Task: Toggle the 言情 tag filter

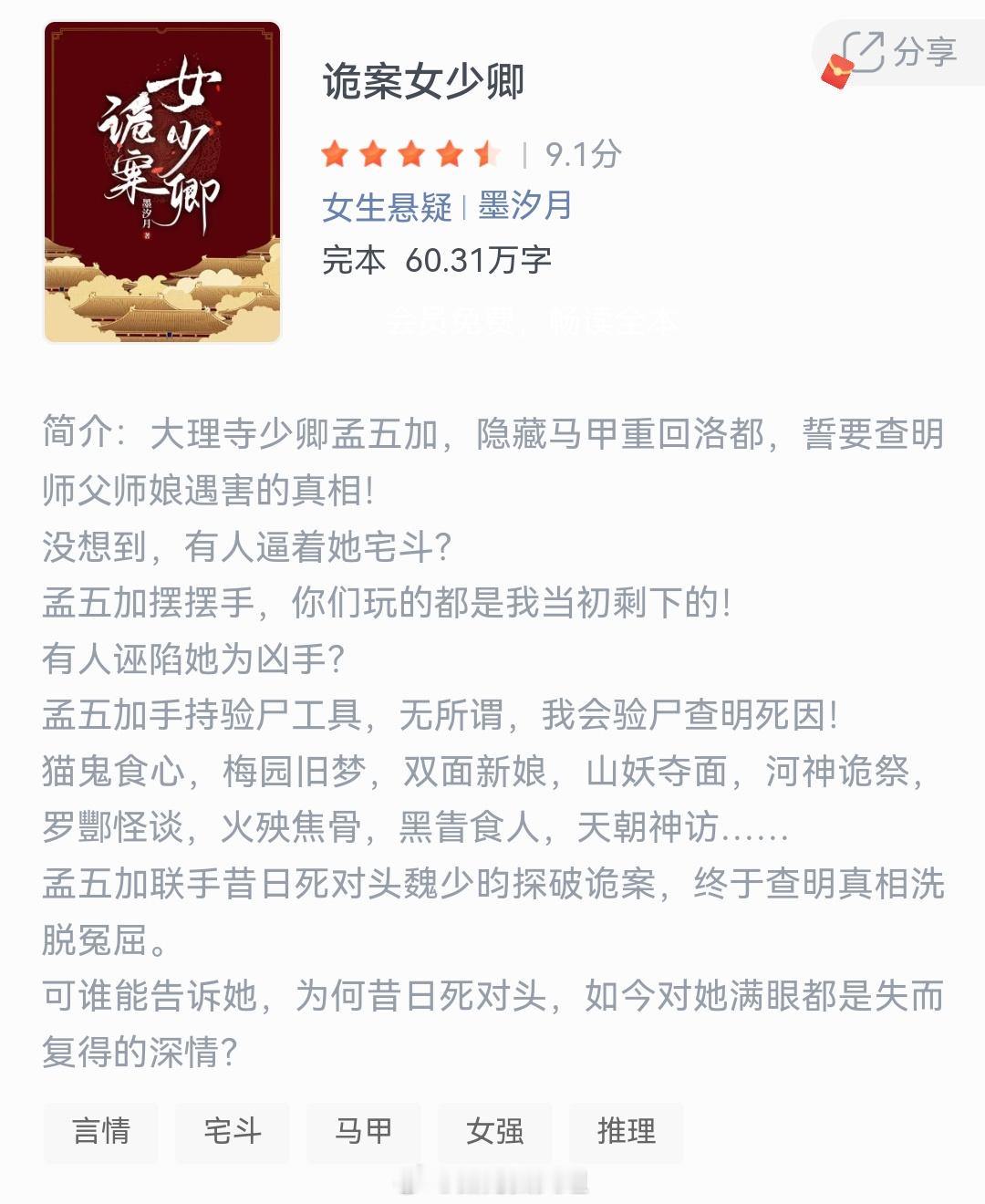Action: coord(101,1132)
